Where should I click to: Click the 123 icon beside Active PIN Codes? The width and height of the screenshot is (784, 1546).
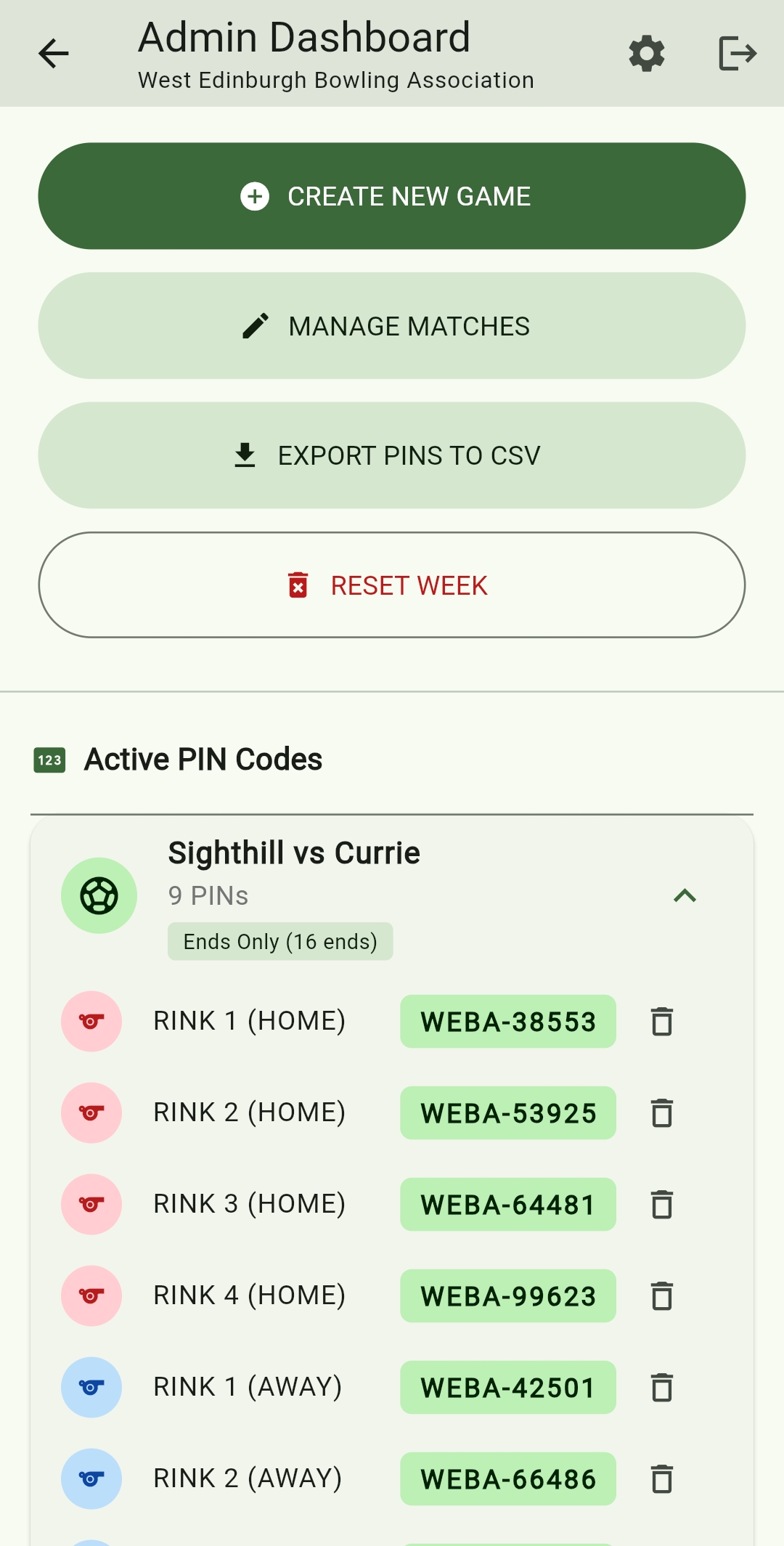pyautogui.click(x=49, y=760)
